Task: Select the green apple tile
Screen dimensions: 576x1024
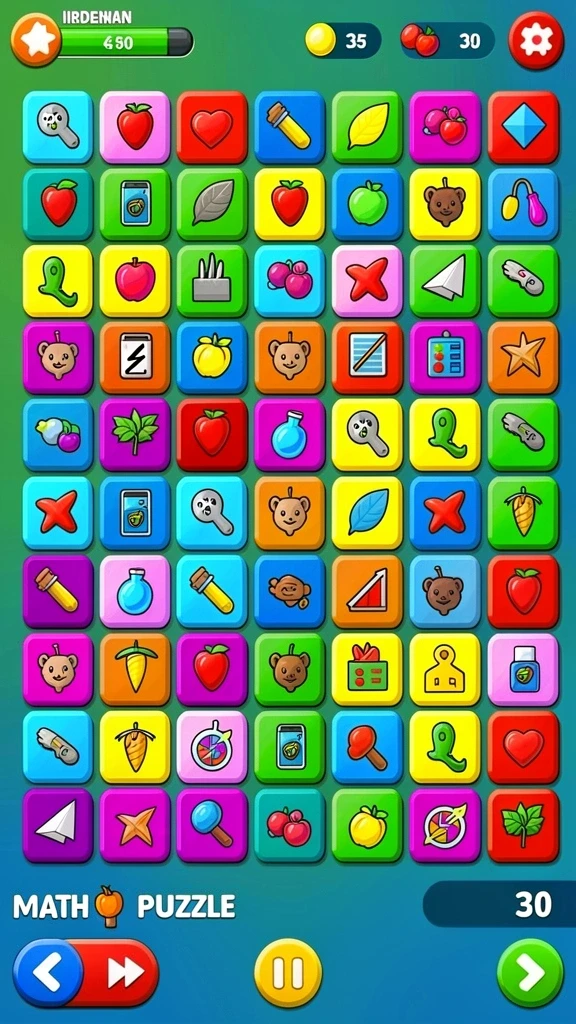Action: (x=367, y=204)
